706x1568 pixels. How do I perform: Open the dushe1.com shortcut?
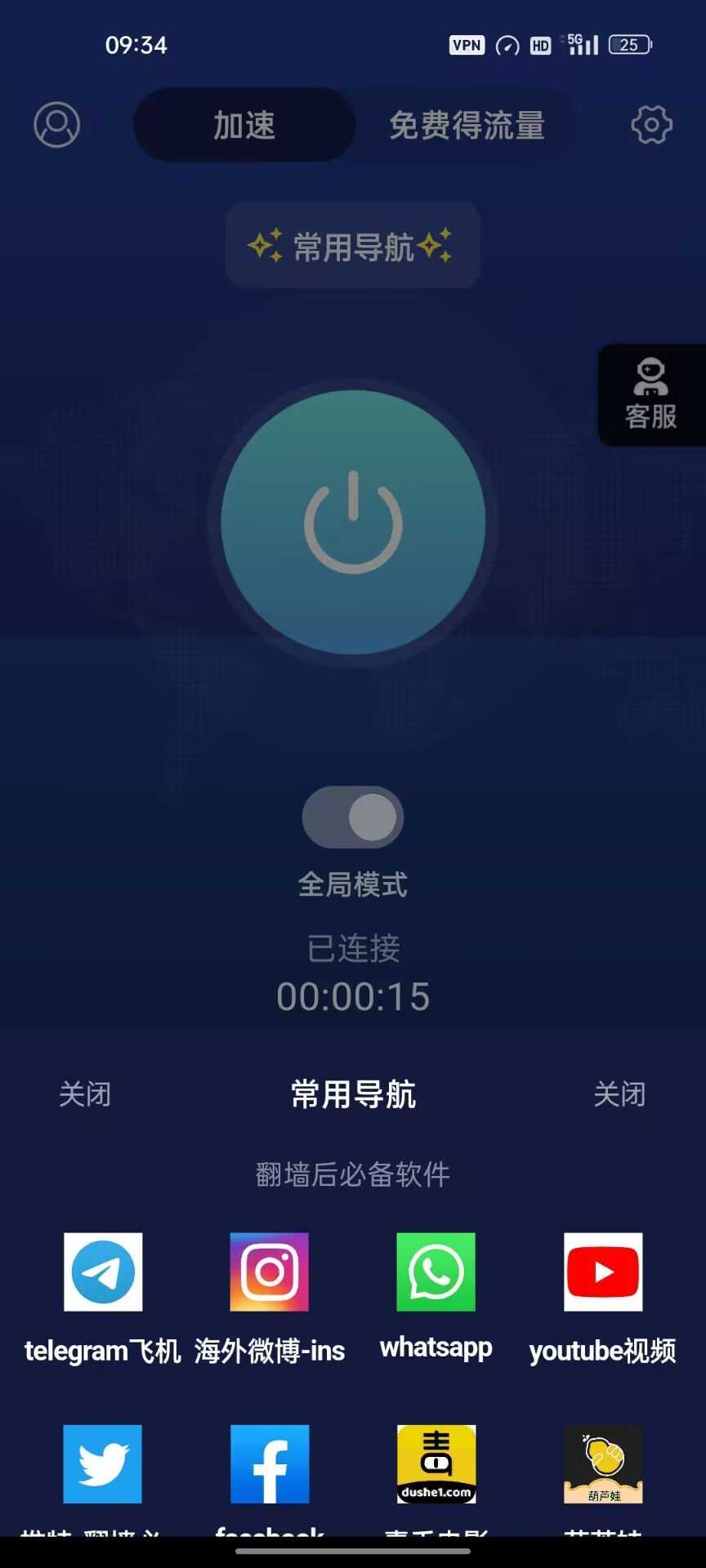pyautogui.click(x=436, y=1464)
